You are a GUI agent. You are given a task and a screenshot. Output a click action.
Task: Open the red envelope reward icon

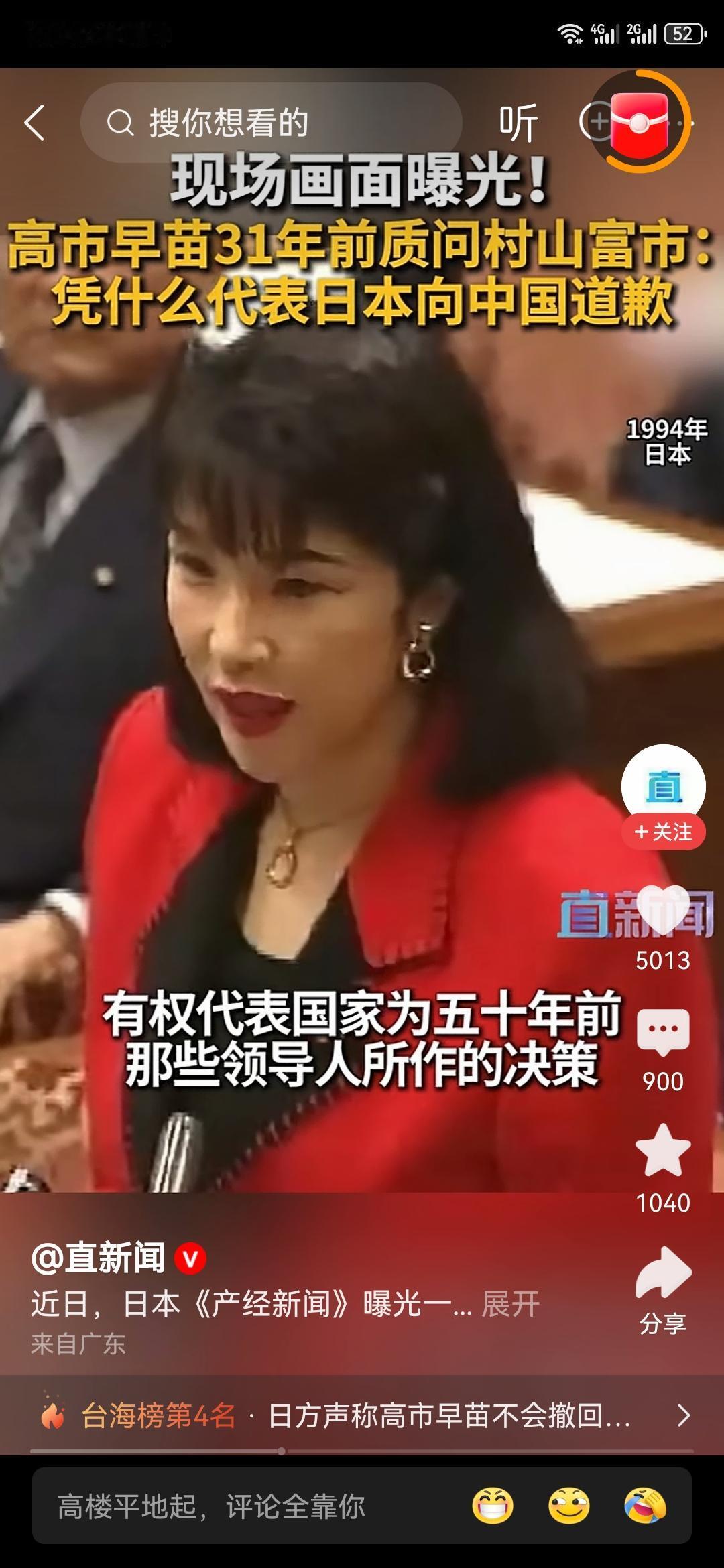click(x=640, y=121)
